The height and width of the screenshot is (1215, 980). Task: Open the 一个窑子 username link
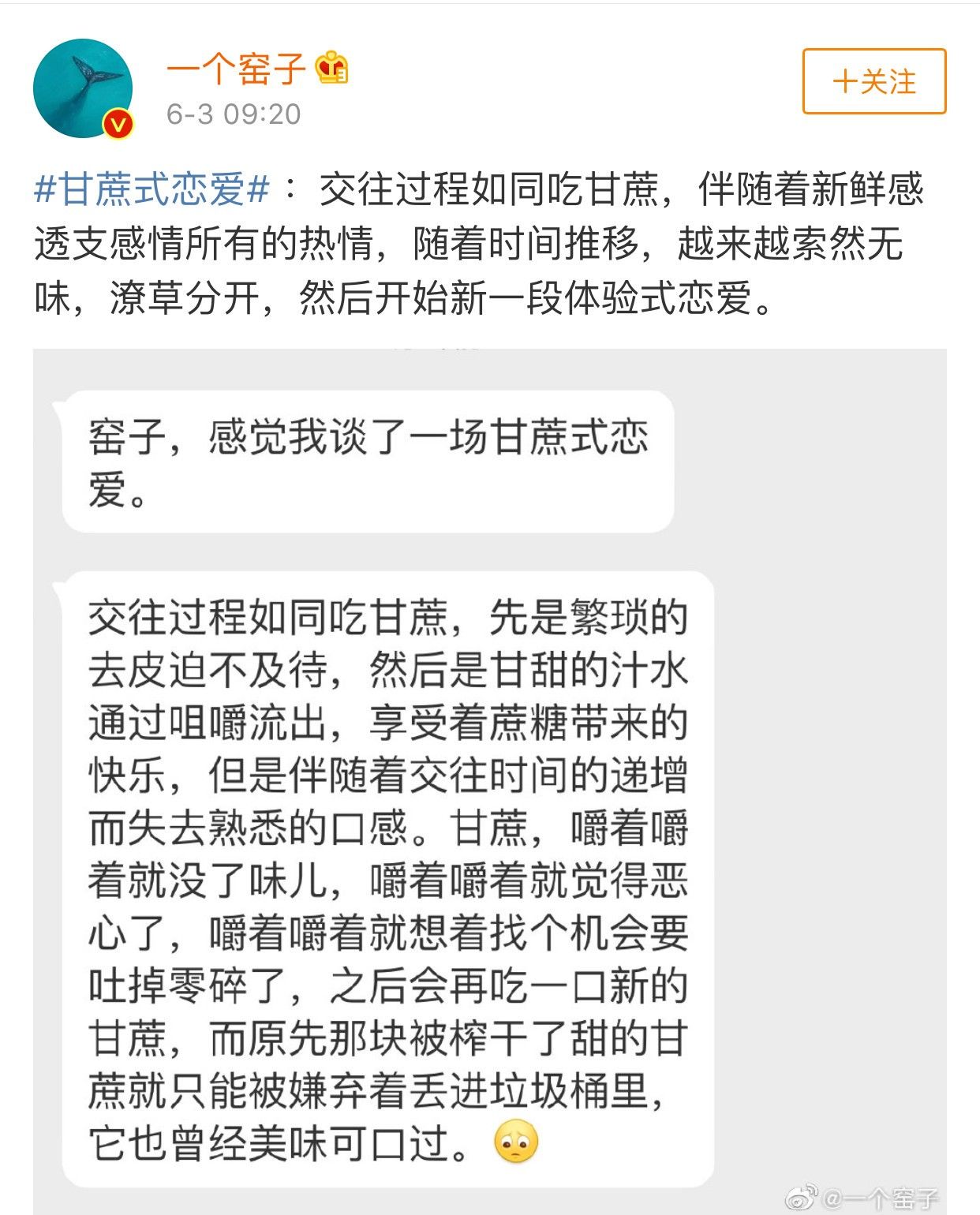pos(235,69)
